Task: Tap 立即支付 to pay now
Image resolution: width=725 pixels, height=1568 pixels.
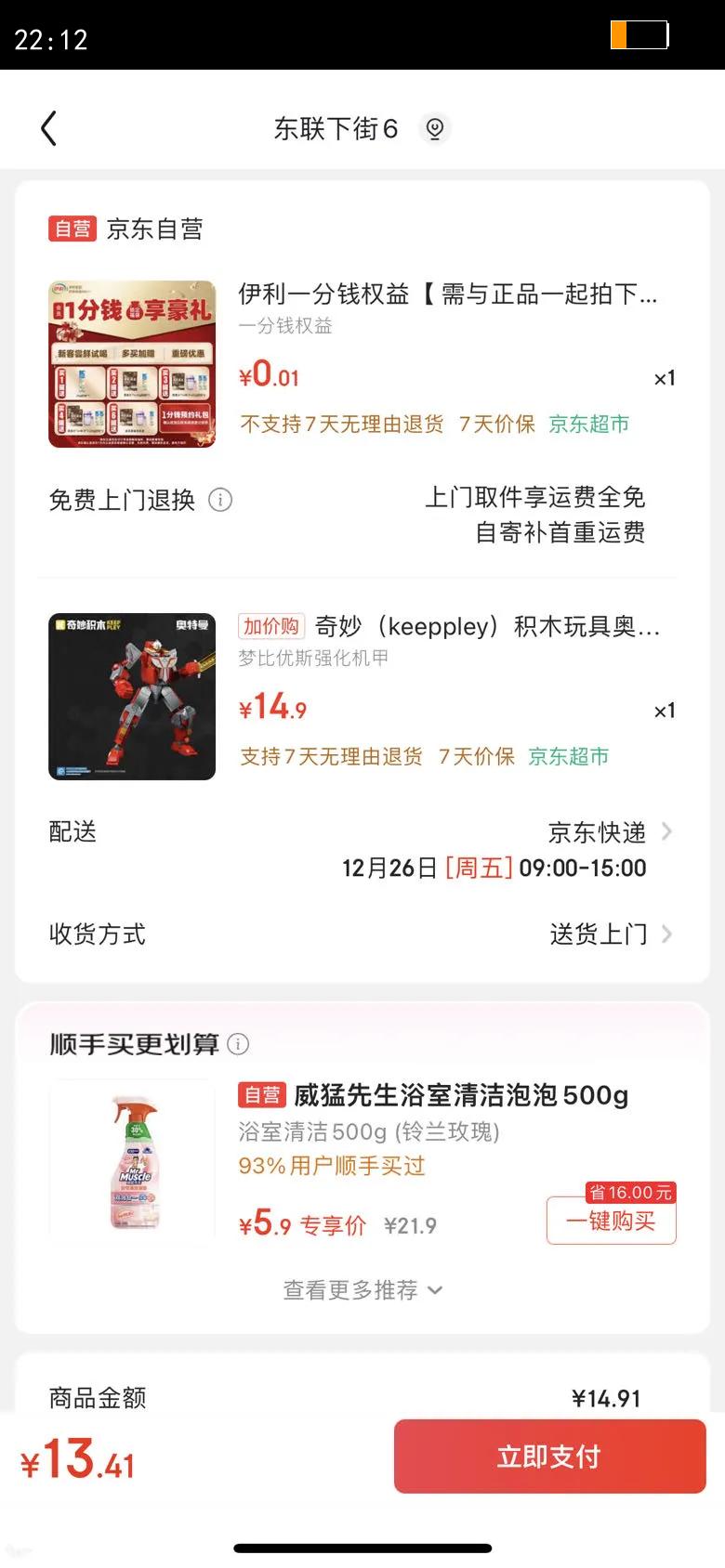Action: (x=549, y=1457)
